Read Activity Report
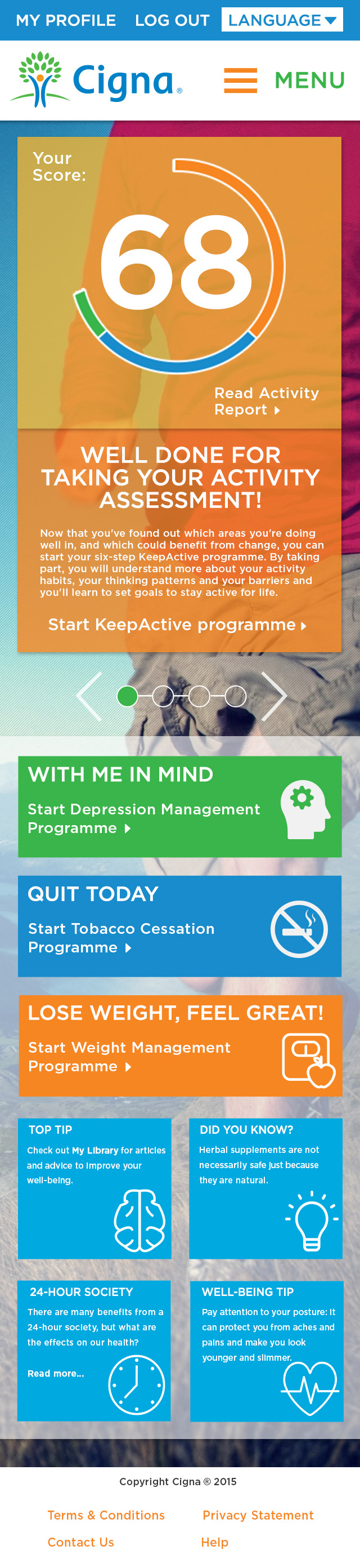This screenshot has width=360, height=1568. [x=265, y=401]
